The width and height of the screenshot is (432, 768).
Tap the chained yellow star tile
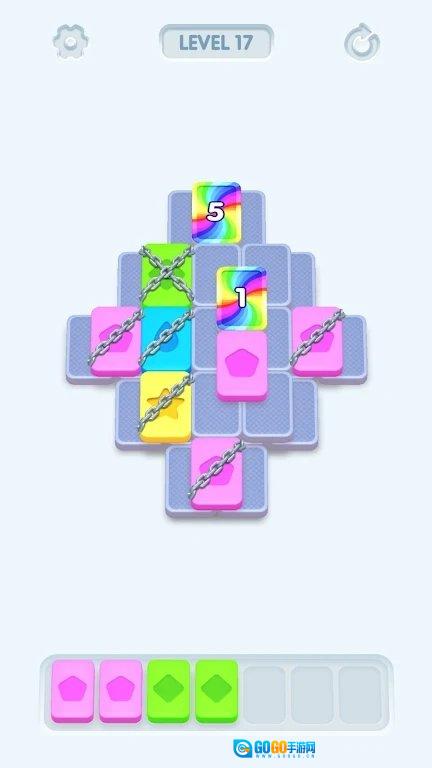166,407
